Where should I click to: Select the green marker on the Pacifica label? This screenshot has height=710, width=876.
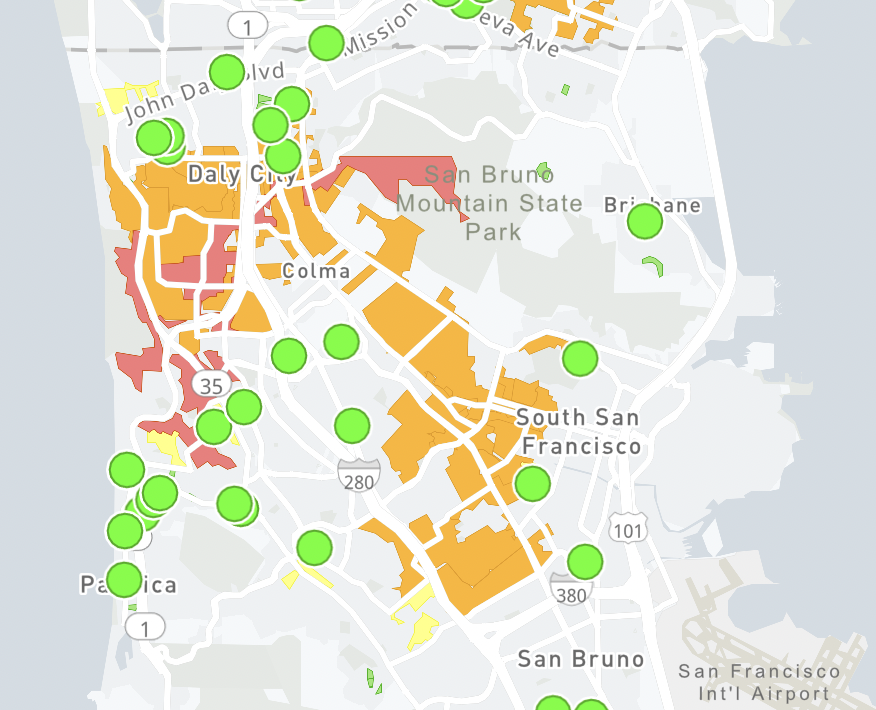pyautogui.click(x=124, y=579)
